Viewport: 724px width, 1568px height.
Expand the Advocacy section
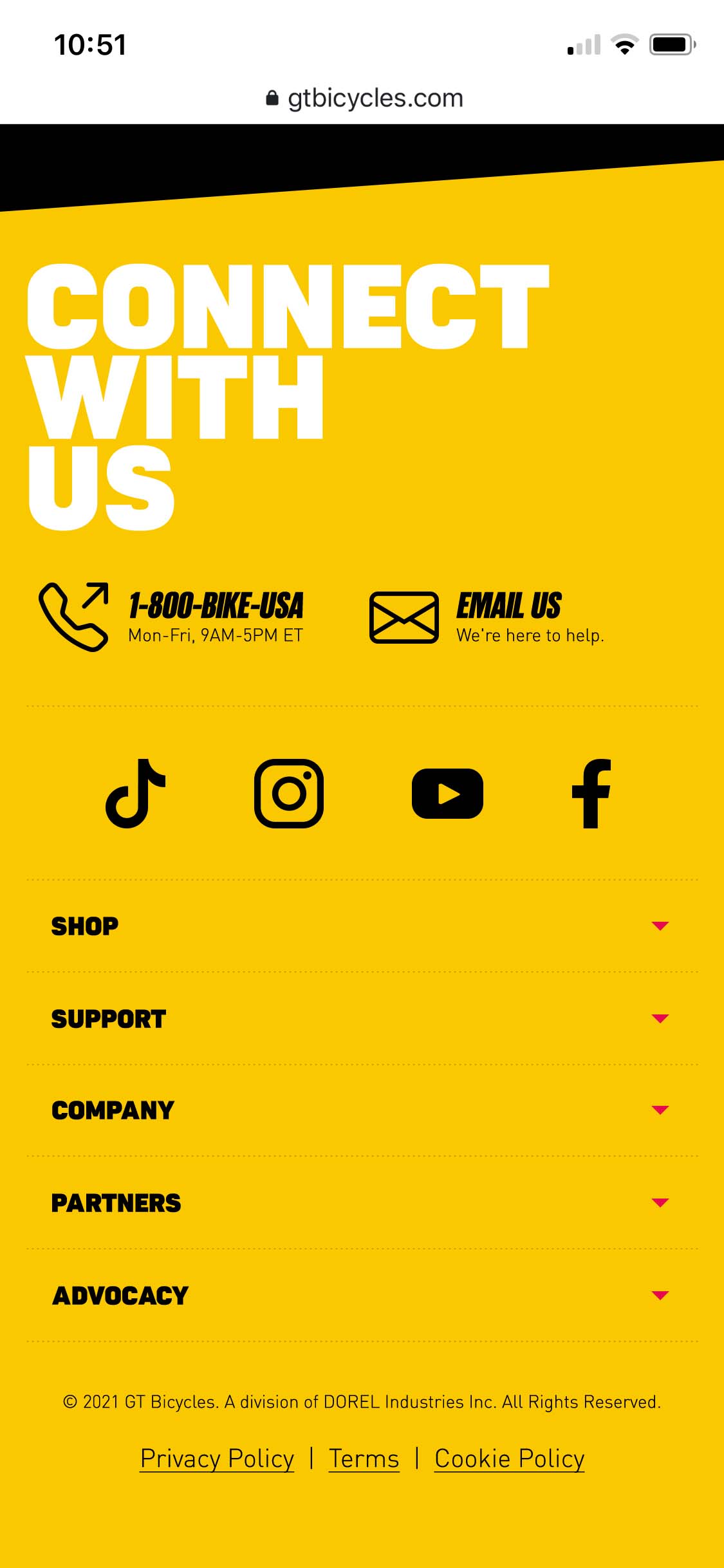coord(360,1295)
